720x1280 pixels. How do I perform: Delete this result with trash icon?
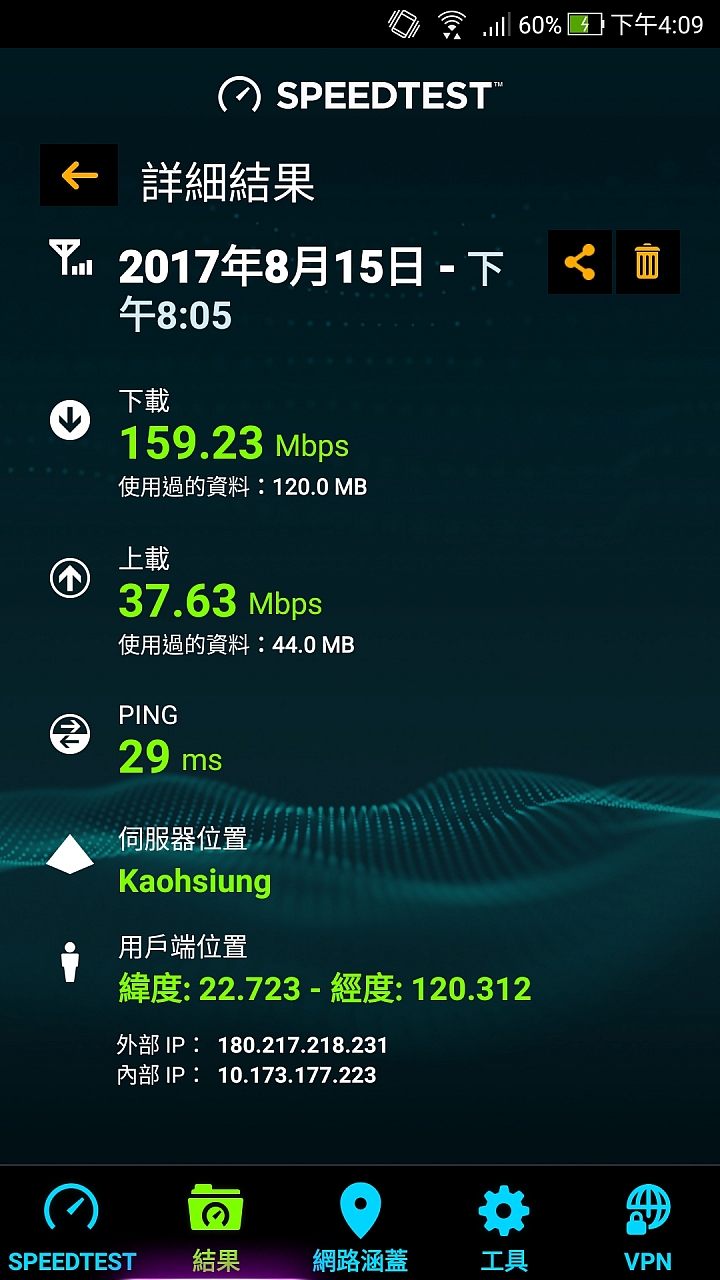tap(647, 262)
